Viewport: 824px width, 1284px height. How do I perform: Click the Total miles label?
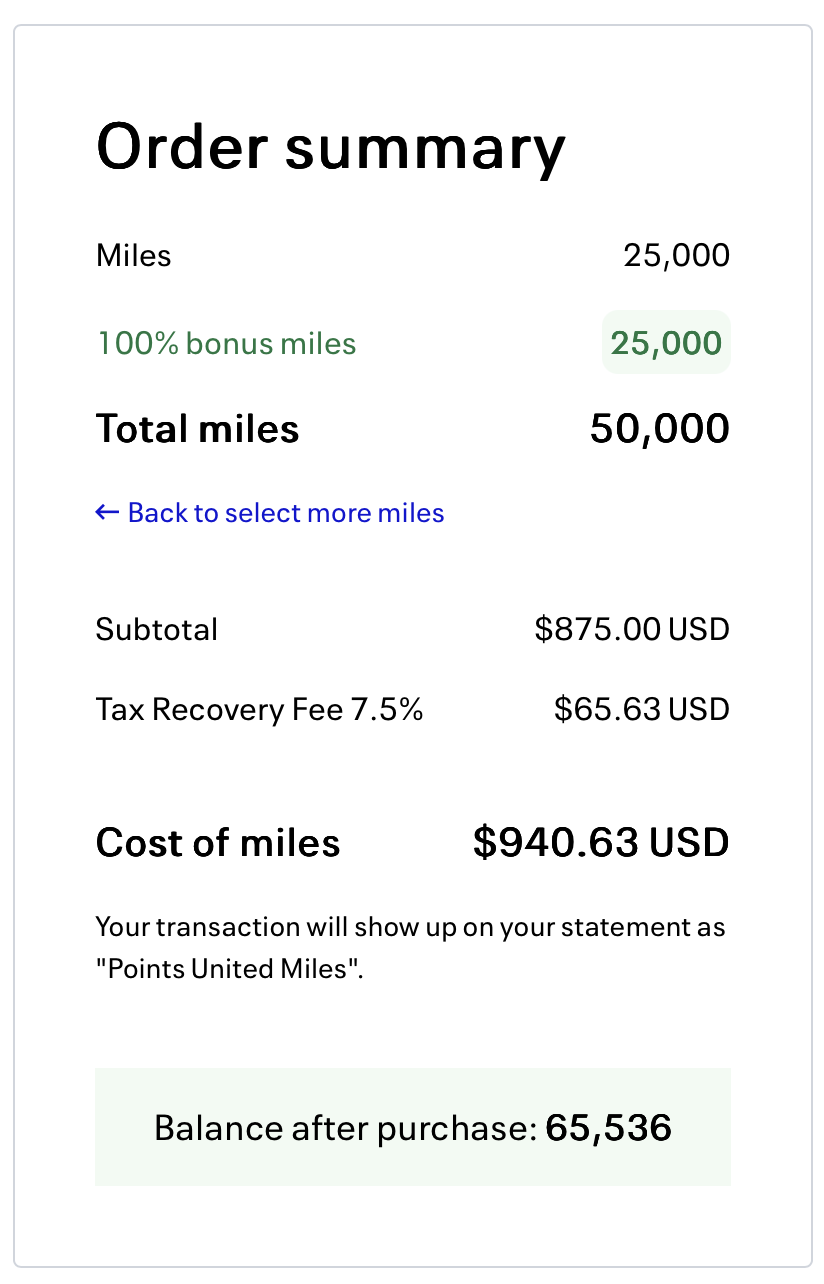197,428
